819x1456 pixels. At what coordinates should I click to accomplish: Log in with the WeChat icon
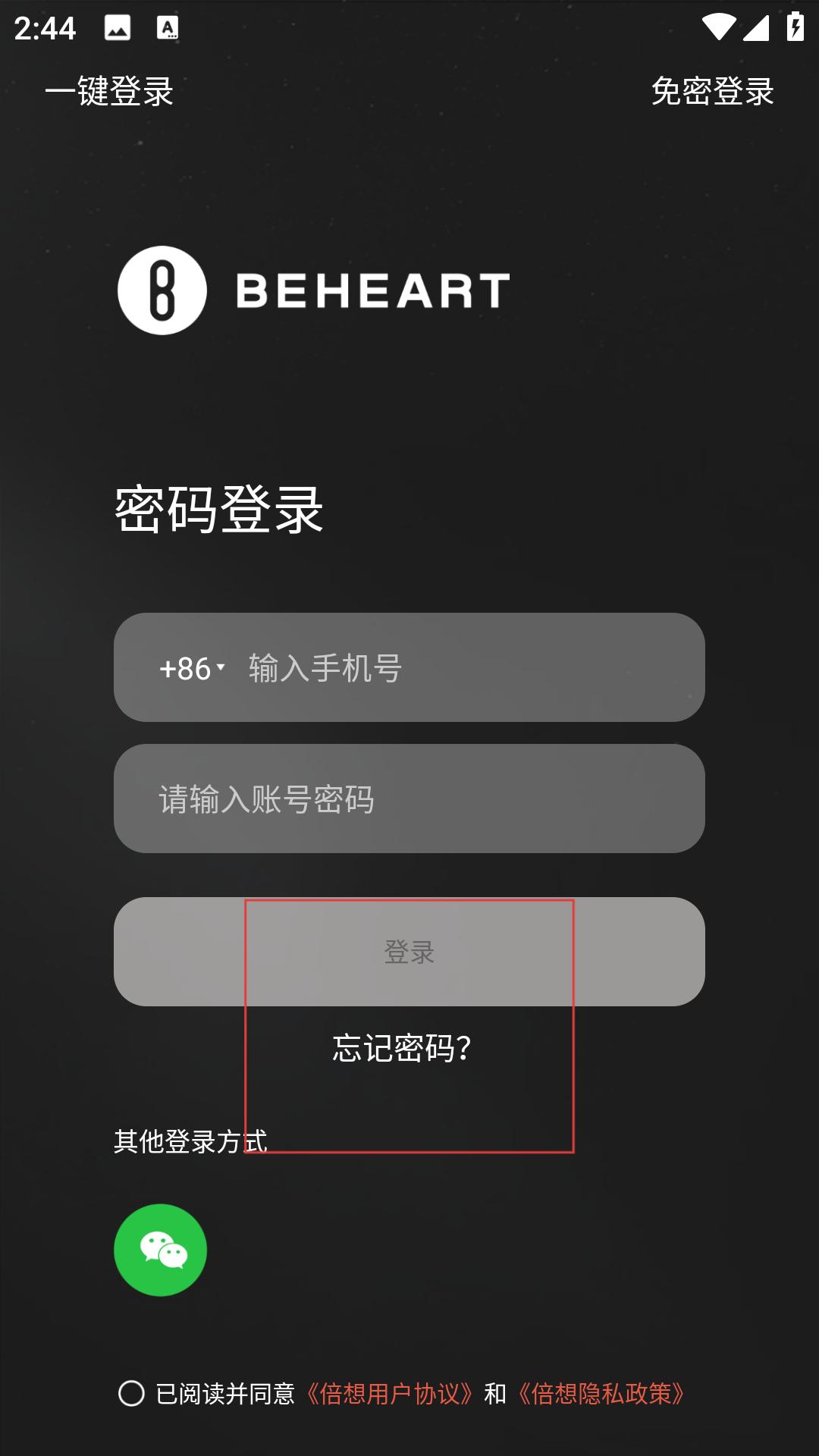pos(160,1250)
